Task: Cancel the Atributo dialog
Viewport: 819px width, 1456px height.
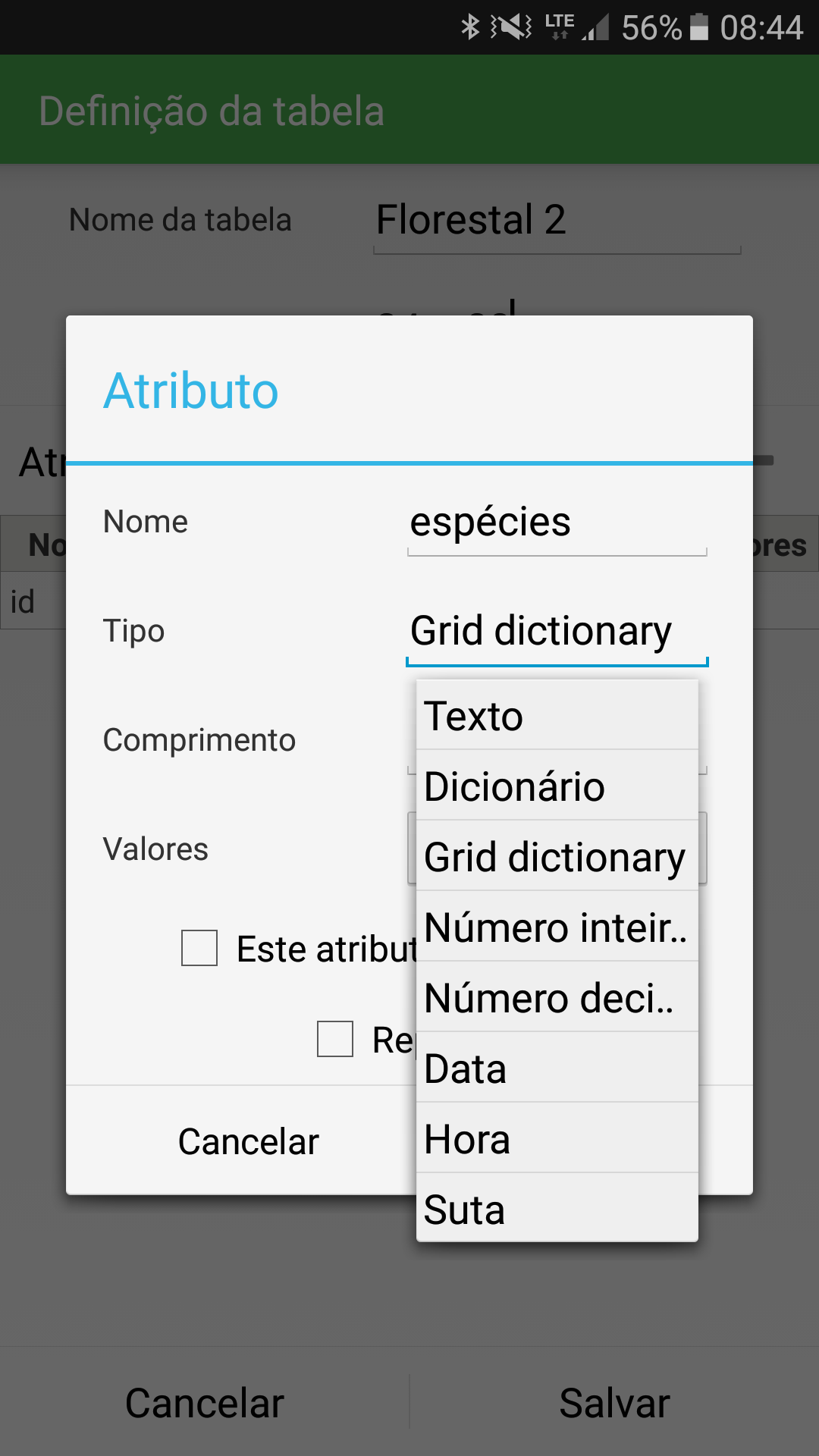Action: 248,1141
